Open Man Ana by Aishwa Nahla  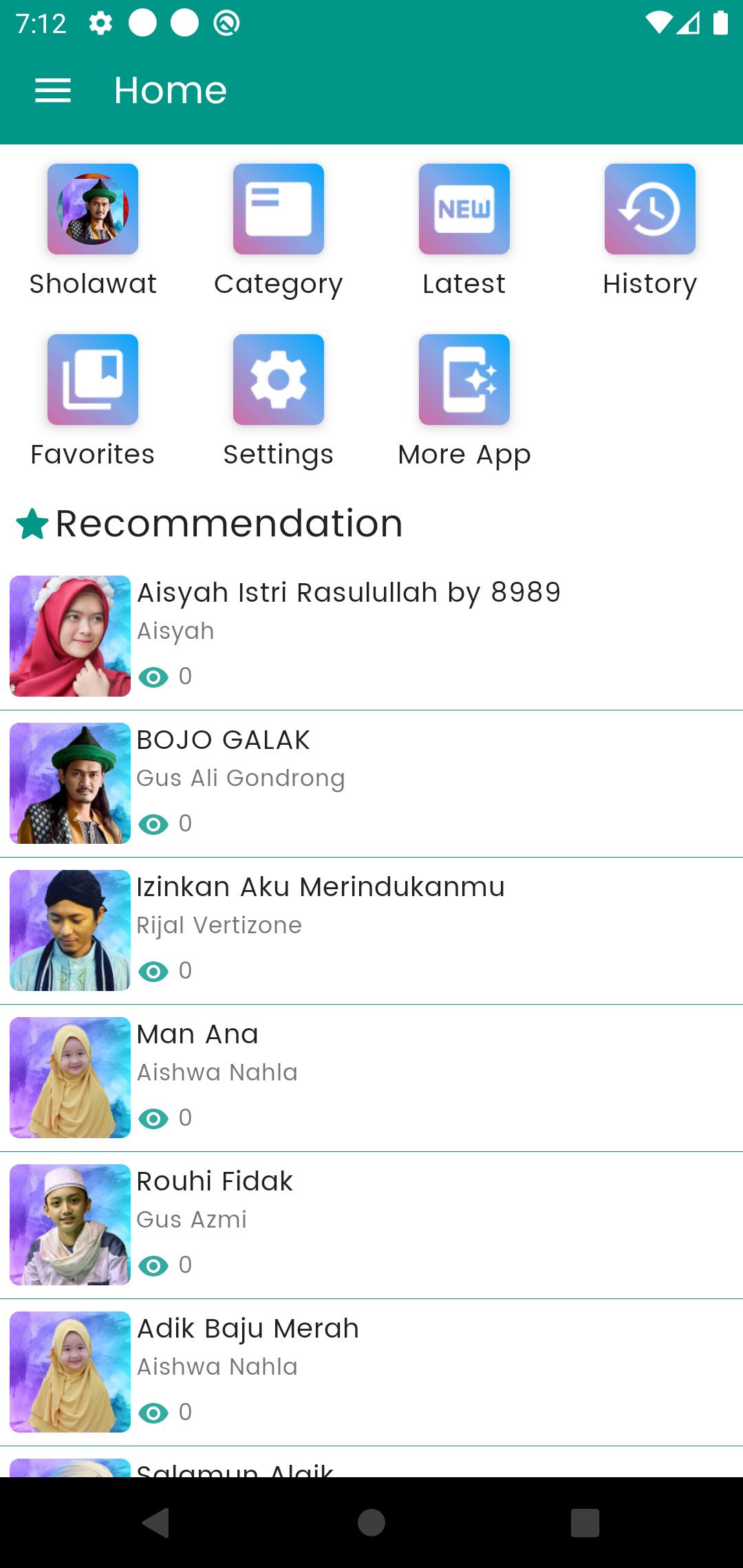point(371,1077)
